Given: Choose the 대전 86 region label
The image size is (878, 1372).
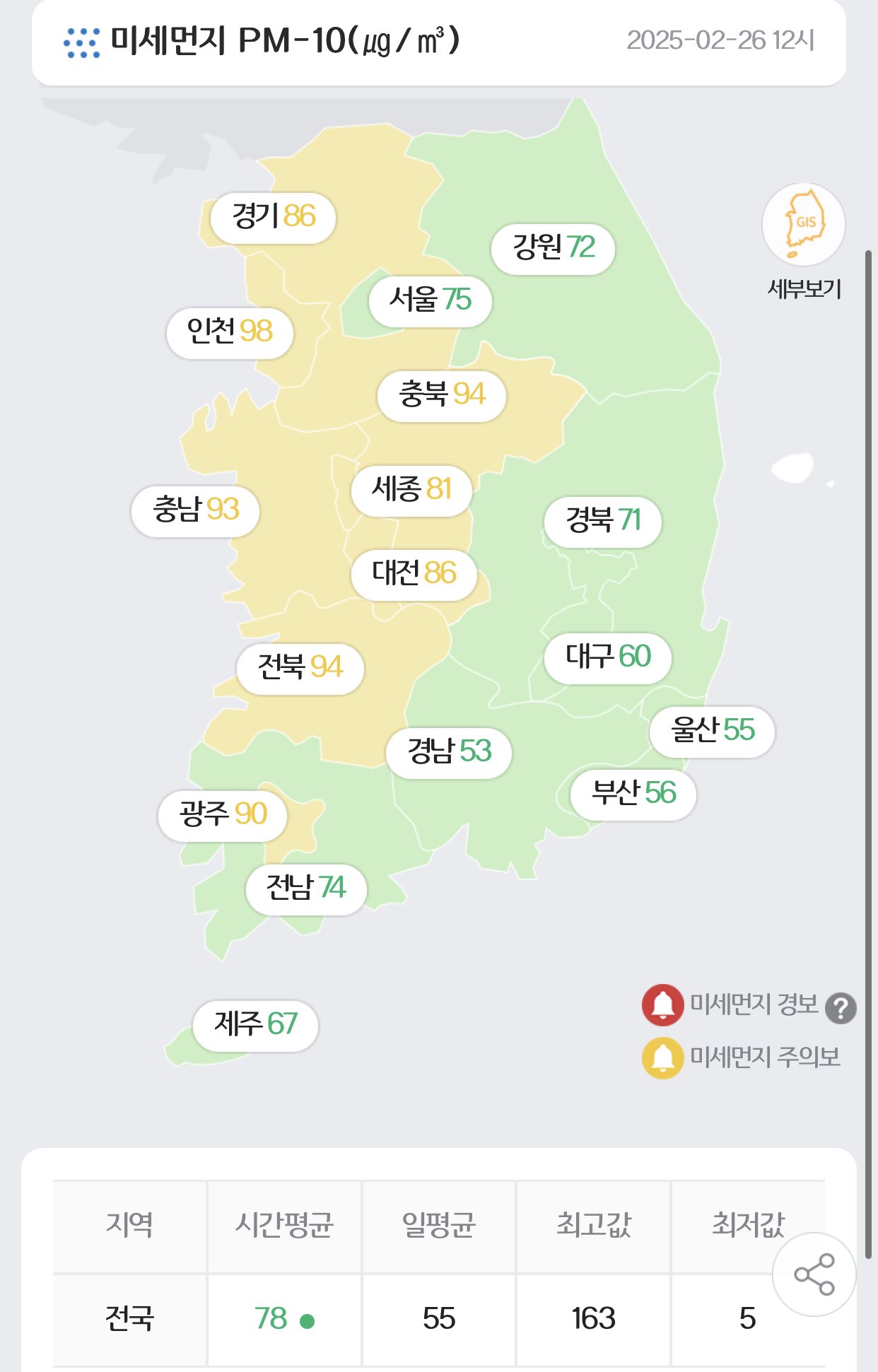Looking at the screenshot, I should point(414,574).
